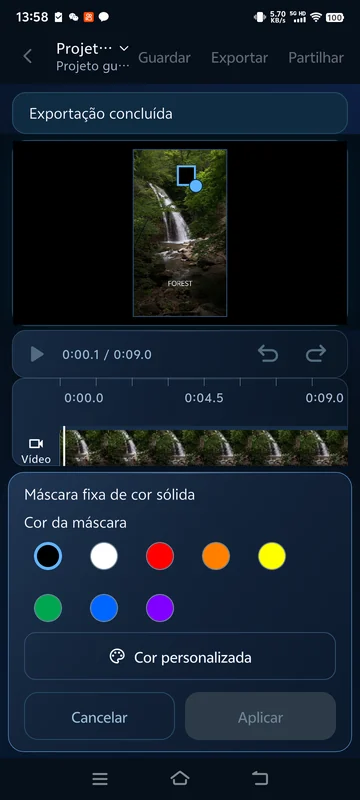Select the blue mask color
The height and width of the screenshot is (800, 360).
click(104, 608)
